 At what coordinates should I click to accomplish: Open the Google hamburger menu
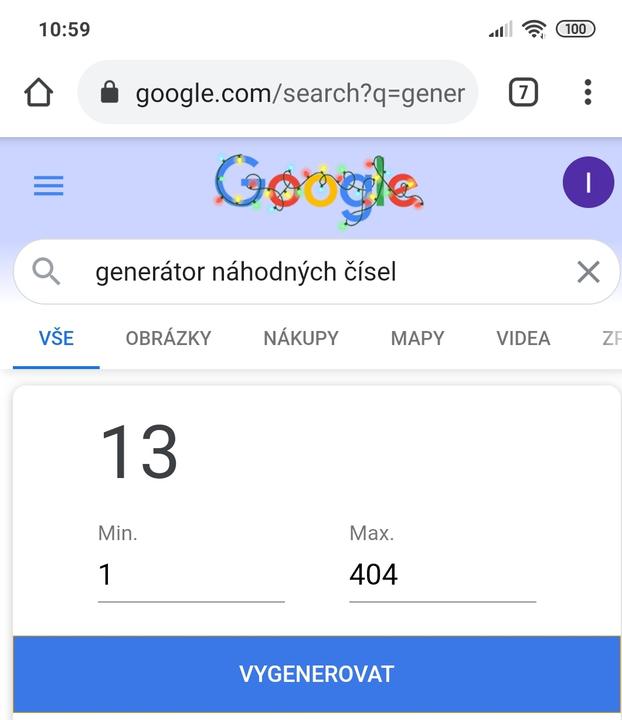[49, 186]
